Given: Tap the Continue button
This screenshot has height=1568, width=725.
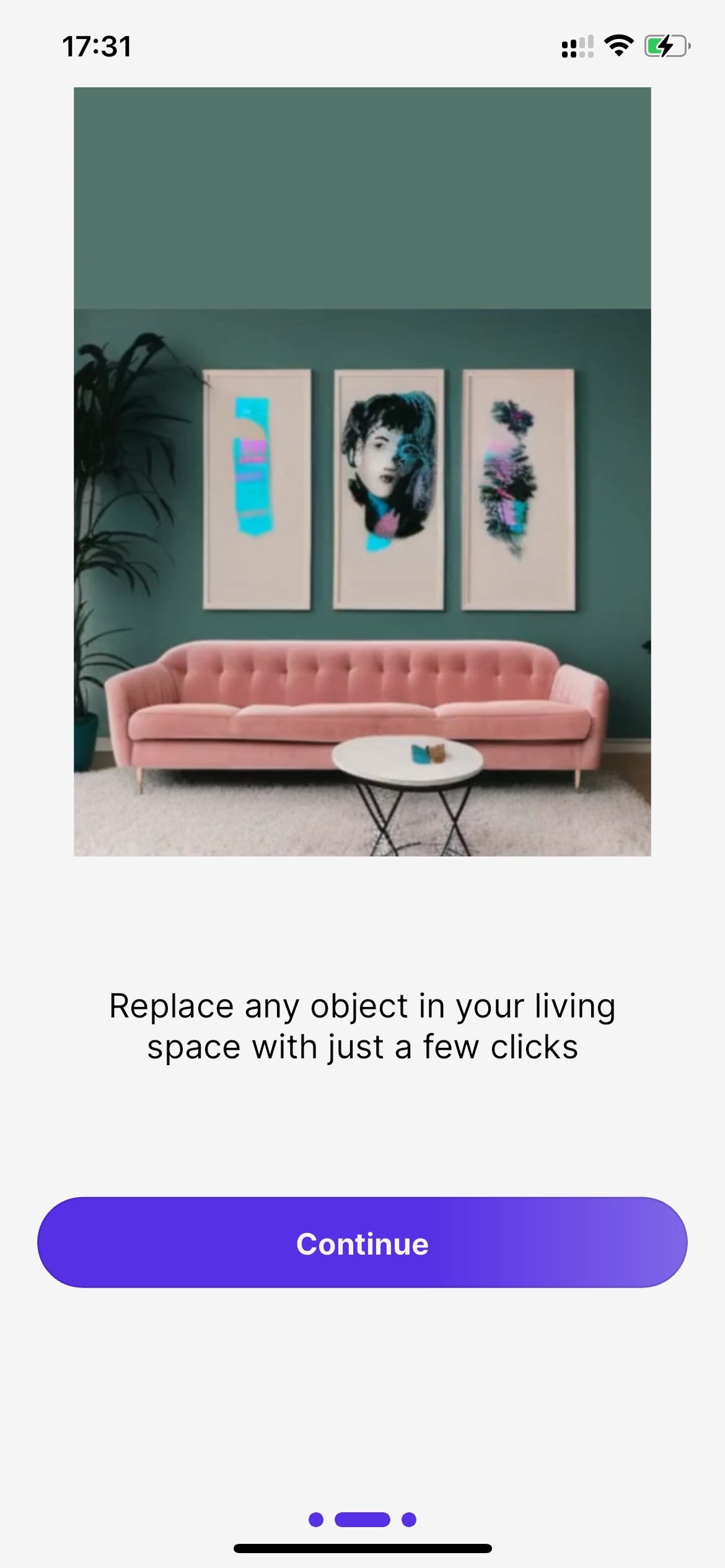Looking at the screenshot, I should [362, 1242].
